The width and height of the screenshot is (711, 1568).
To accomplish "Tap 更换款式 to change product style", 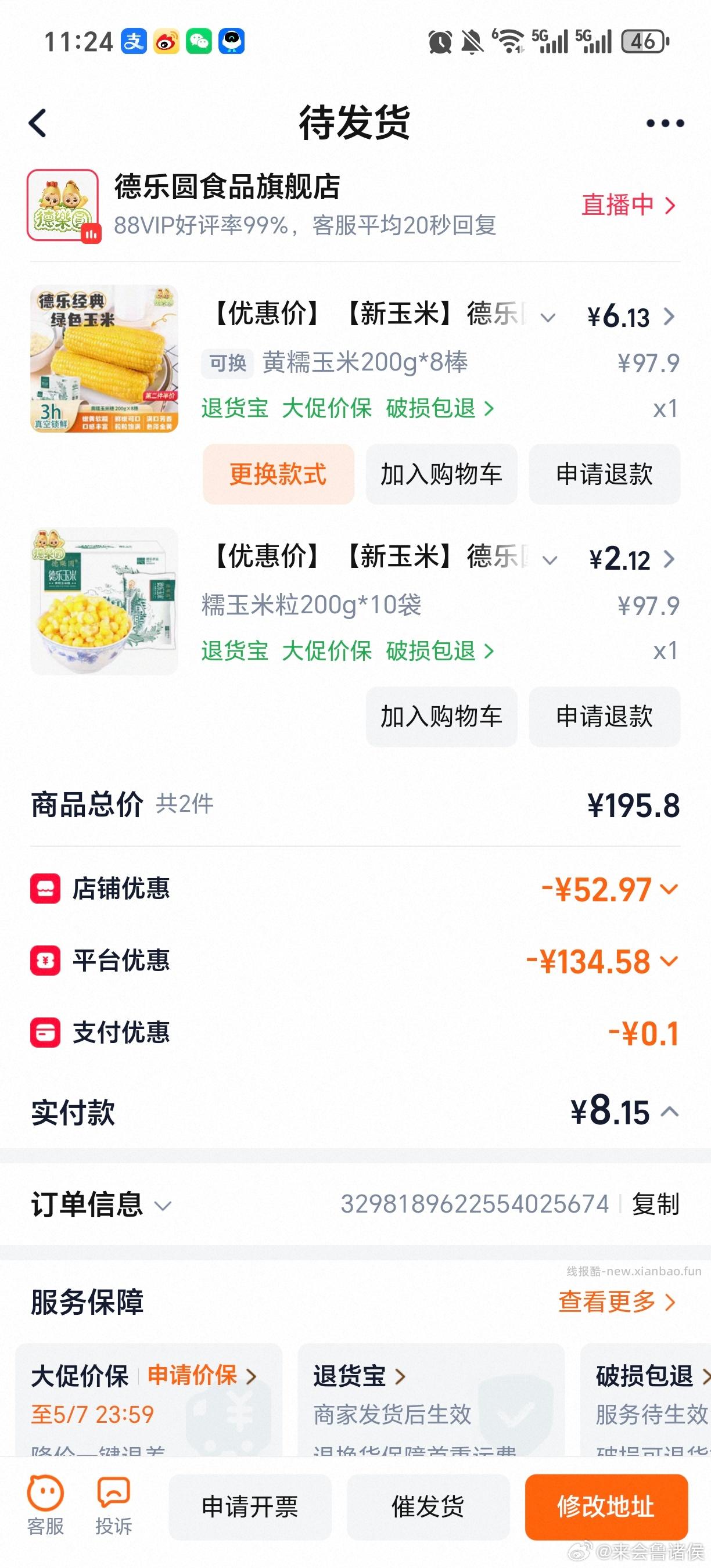I will pyautogui.click(x=278, y=474).
